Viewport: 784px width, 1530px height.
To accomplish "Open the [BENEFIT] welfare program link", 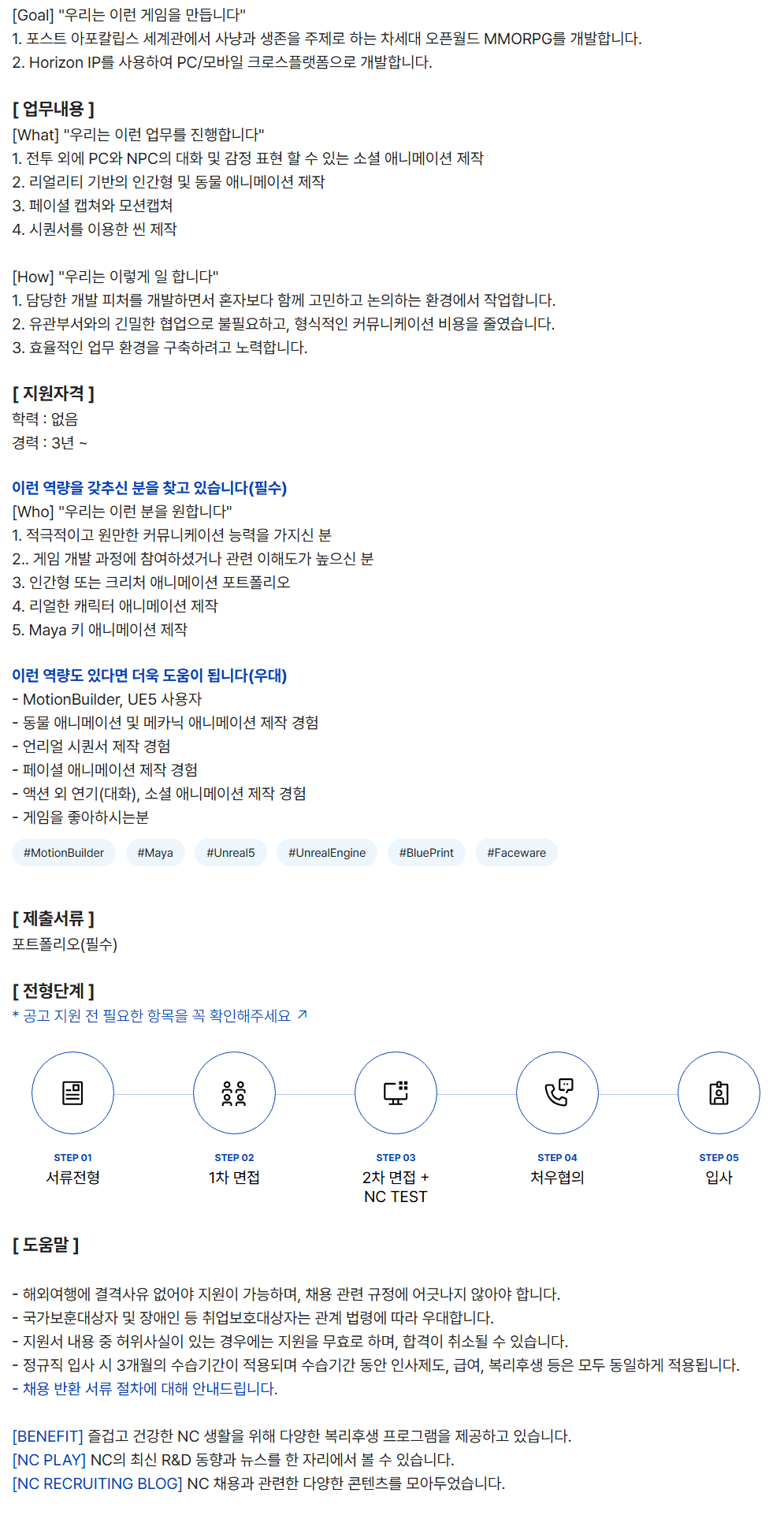I will click(x=48, y=1435).
